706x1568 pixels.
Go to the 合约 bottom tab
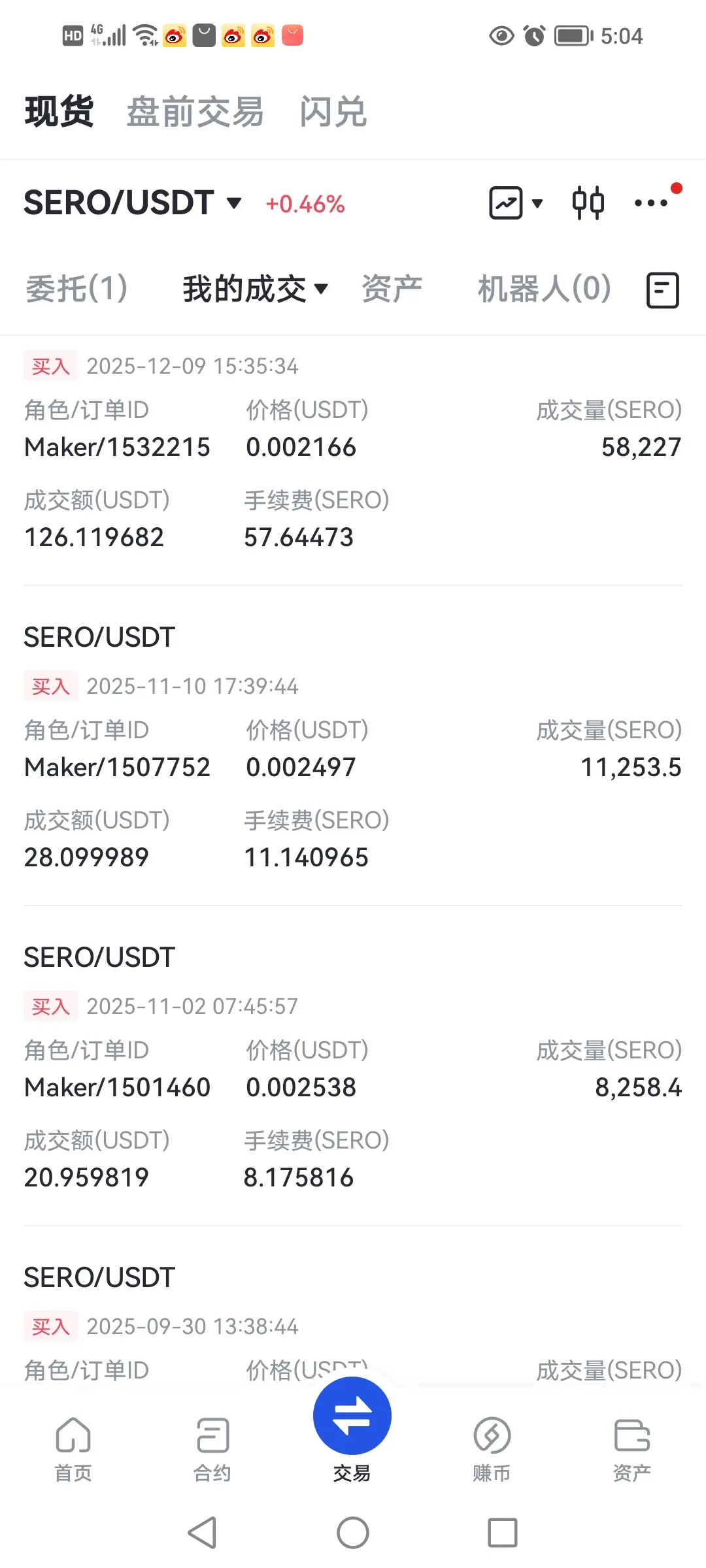pyautogui.click(x=212, y=1446)
